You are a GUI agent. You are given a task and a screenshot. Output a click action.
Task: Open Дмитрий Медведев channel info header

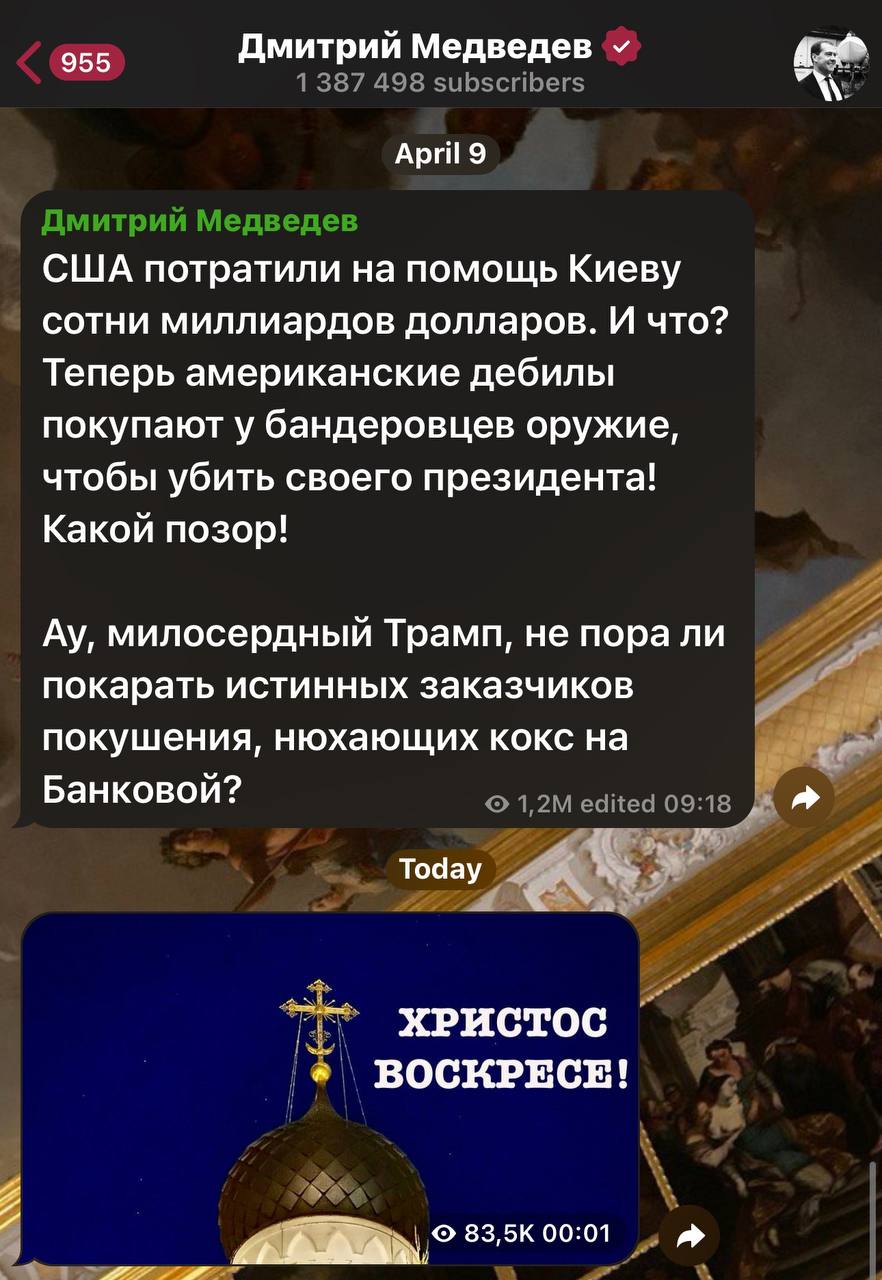(x=440, y=62)
